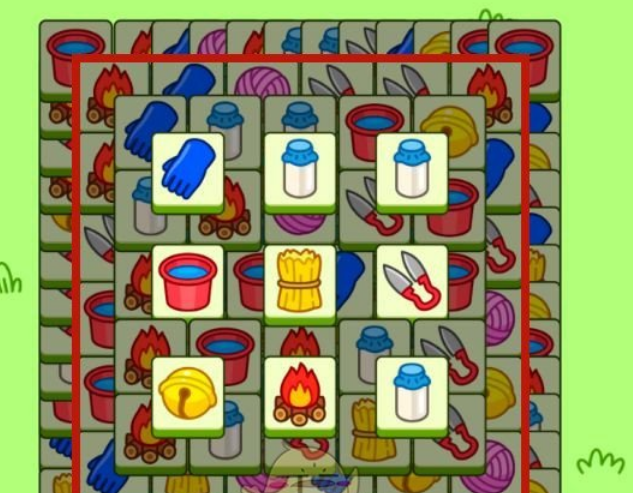Select the bright red water bucket tile
This screenshot has height=493, width=633.
click(188, 281)
